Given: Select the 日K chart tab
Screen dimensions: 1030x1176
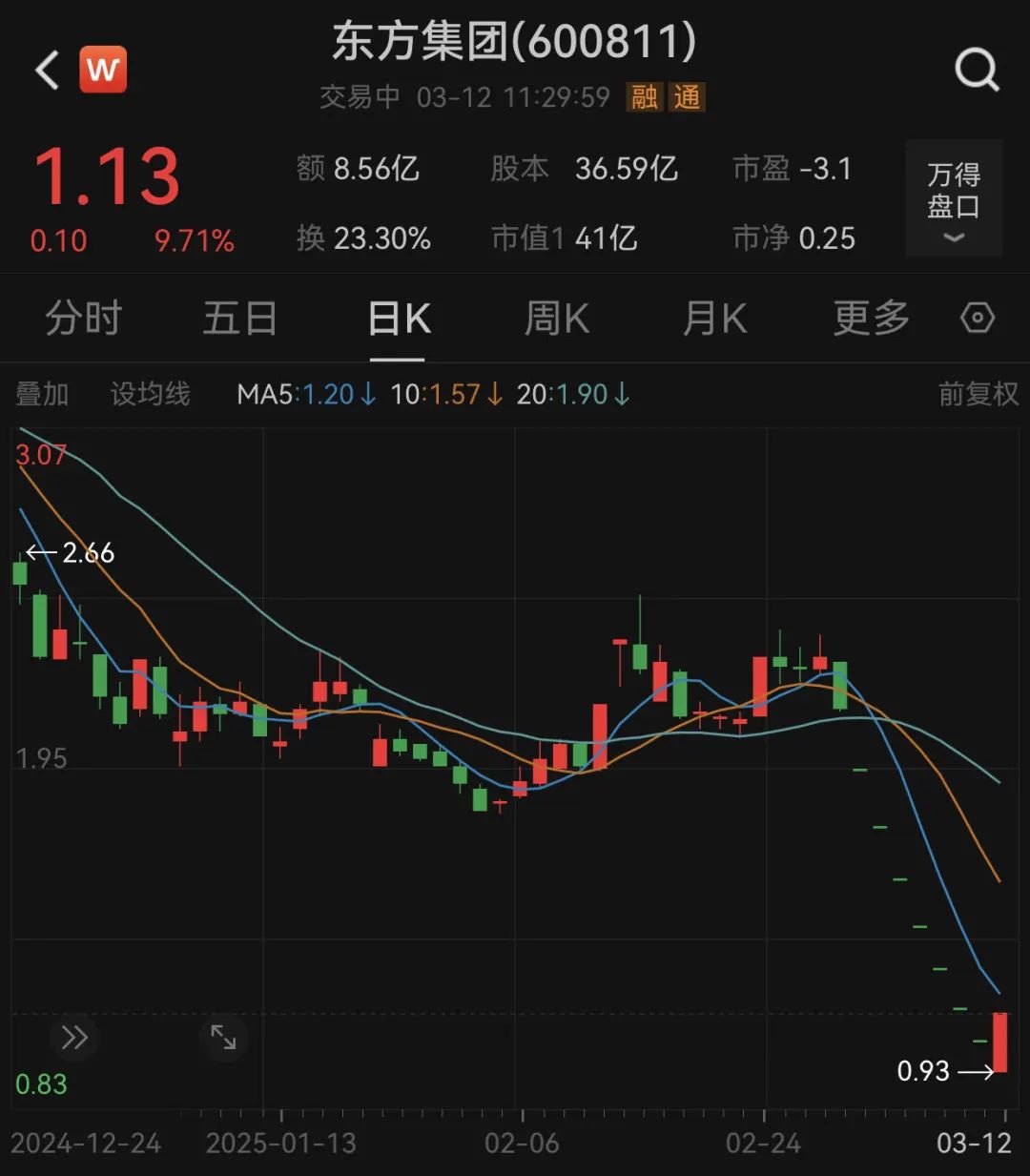Looking at the screenshot, I should coord(399,319).
